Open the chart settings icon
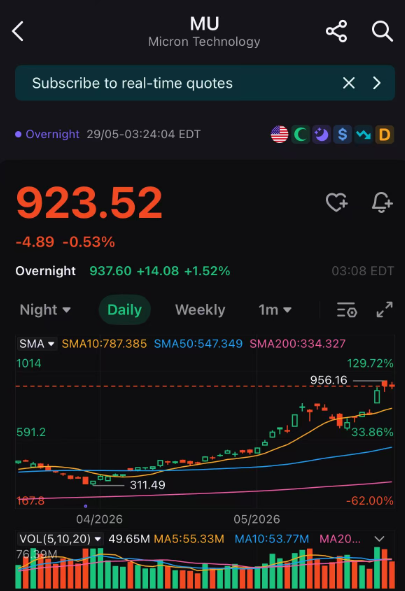 (347, 310)
